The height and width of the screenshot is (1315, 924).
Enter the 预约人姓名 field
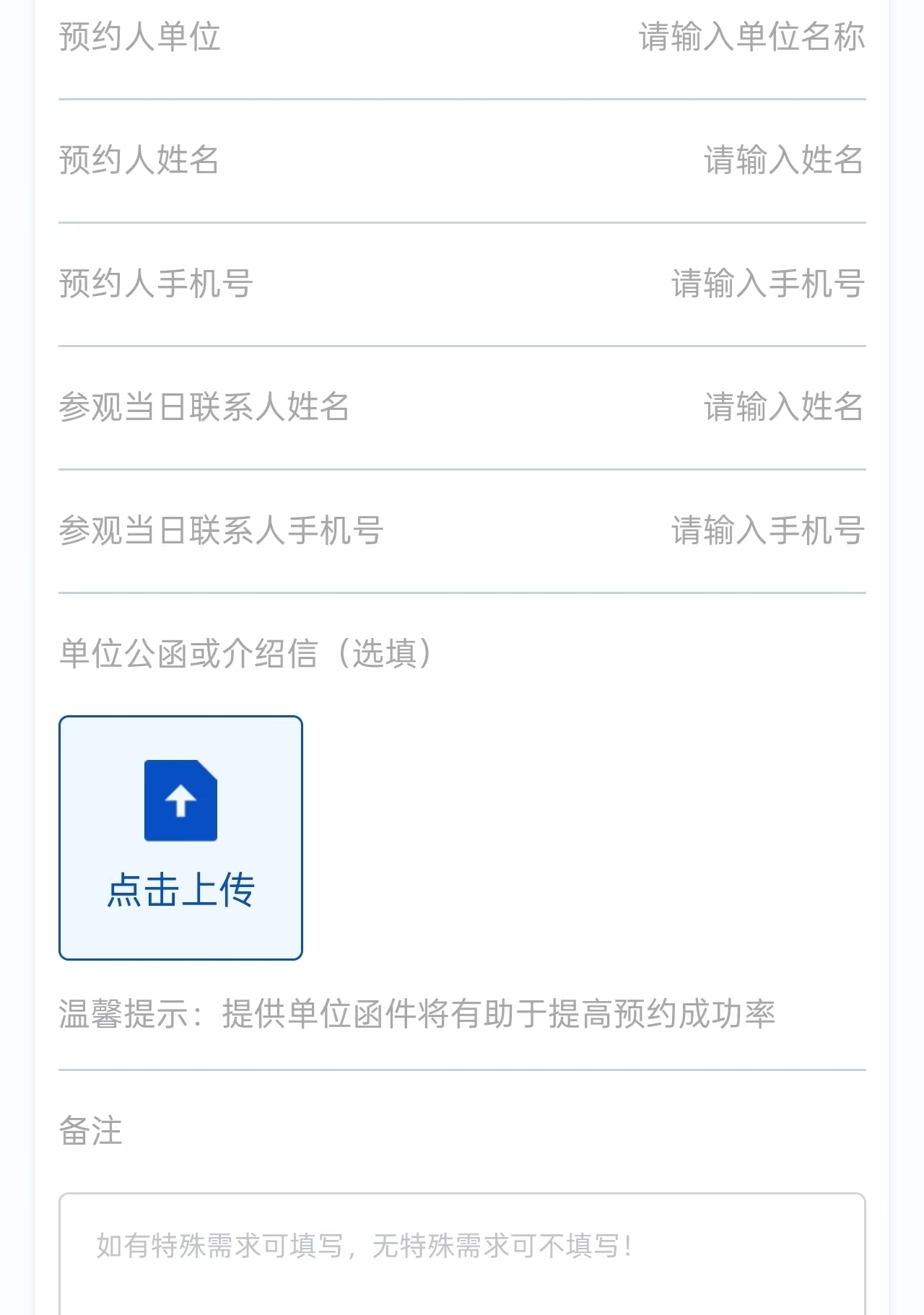[x=783, y=160]
